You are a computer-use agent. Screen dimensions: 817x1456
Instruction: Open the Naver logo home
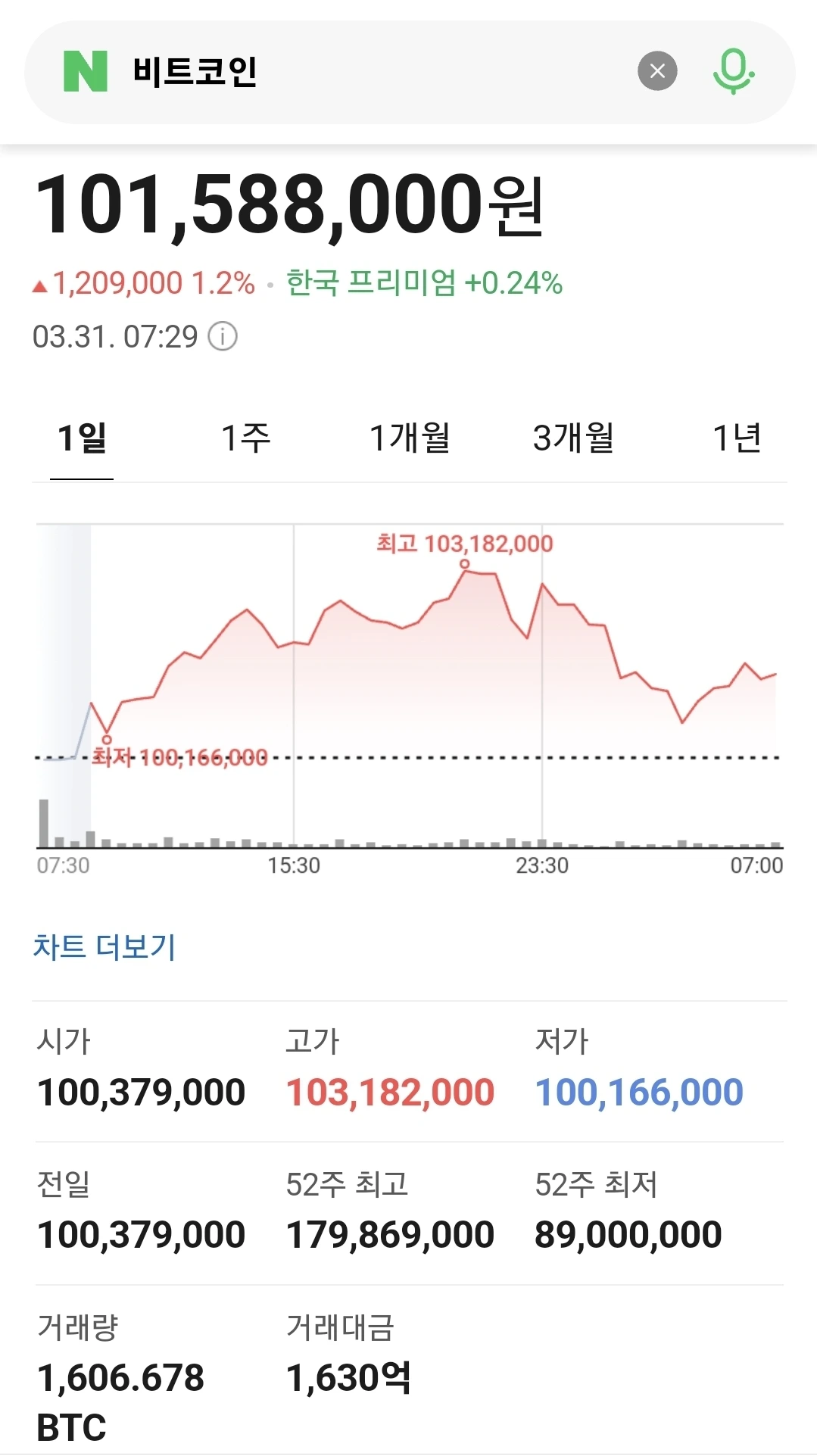pyautogui.click(x=86, y=71)
